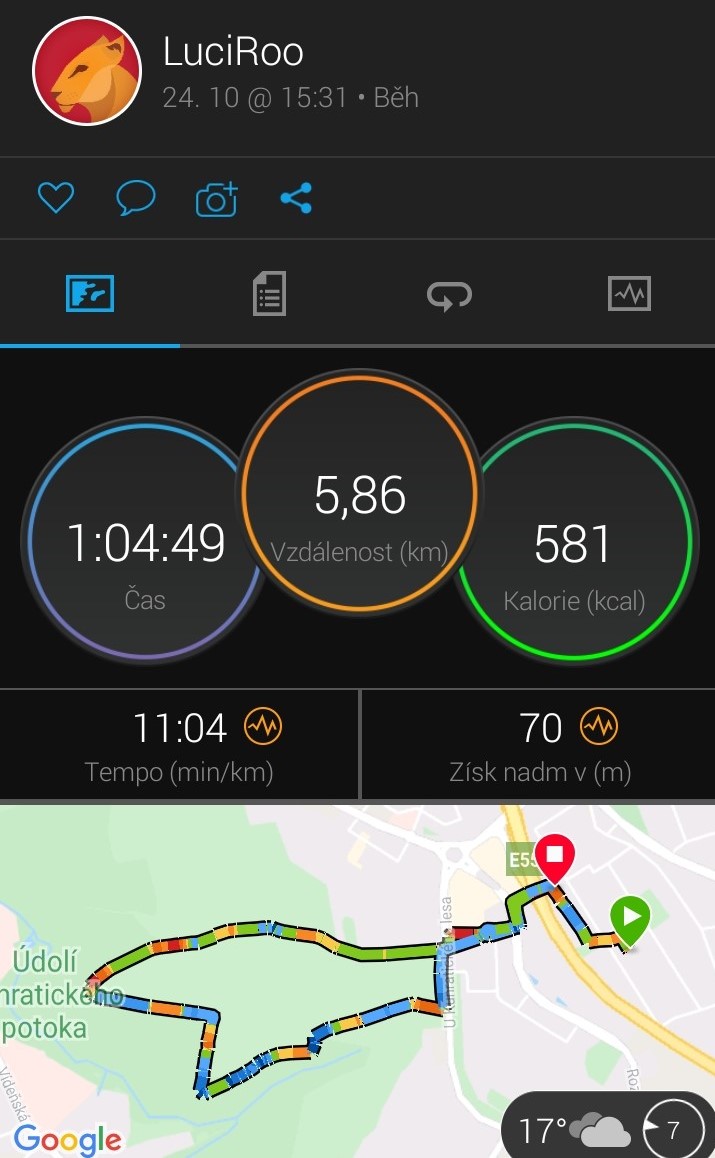Screen dimensions: 715x1158
Task: Share the activity
Action: [296, 198]
